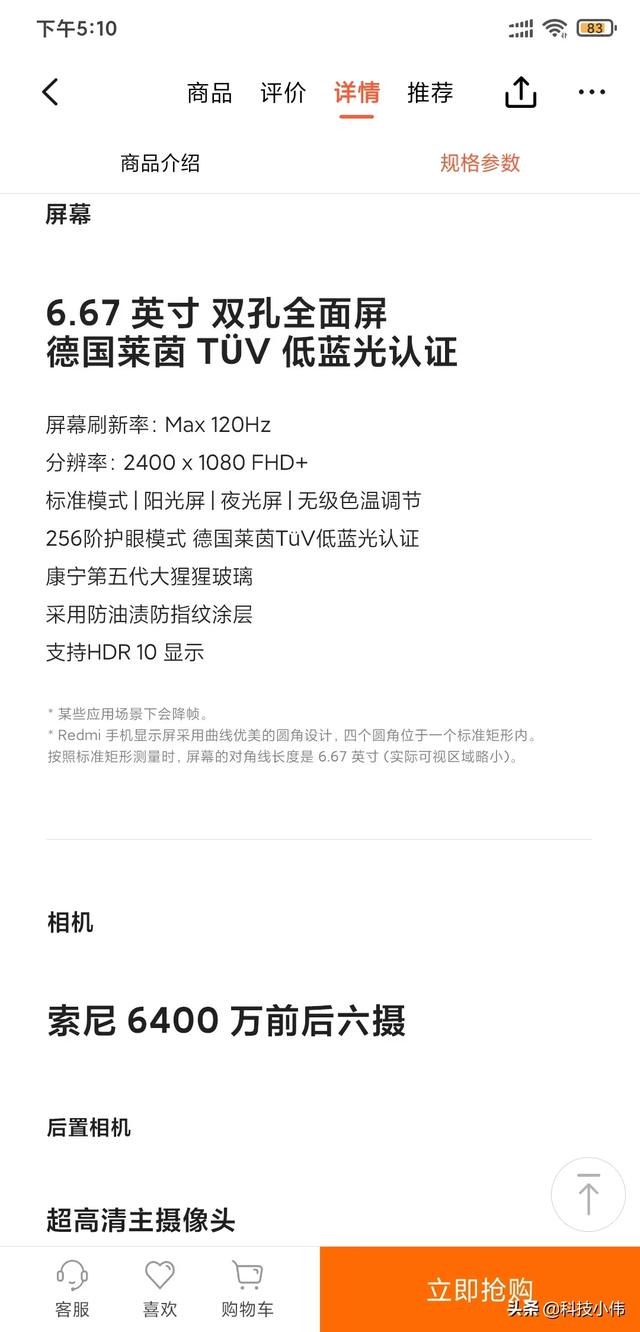Image resolution: width=640 pixels, height=1332 pixels.
Task: Open the 推荐 tab
Action: (x=430, y=93)
